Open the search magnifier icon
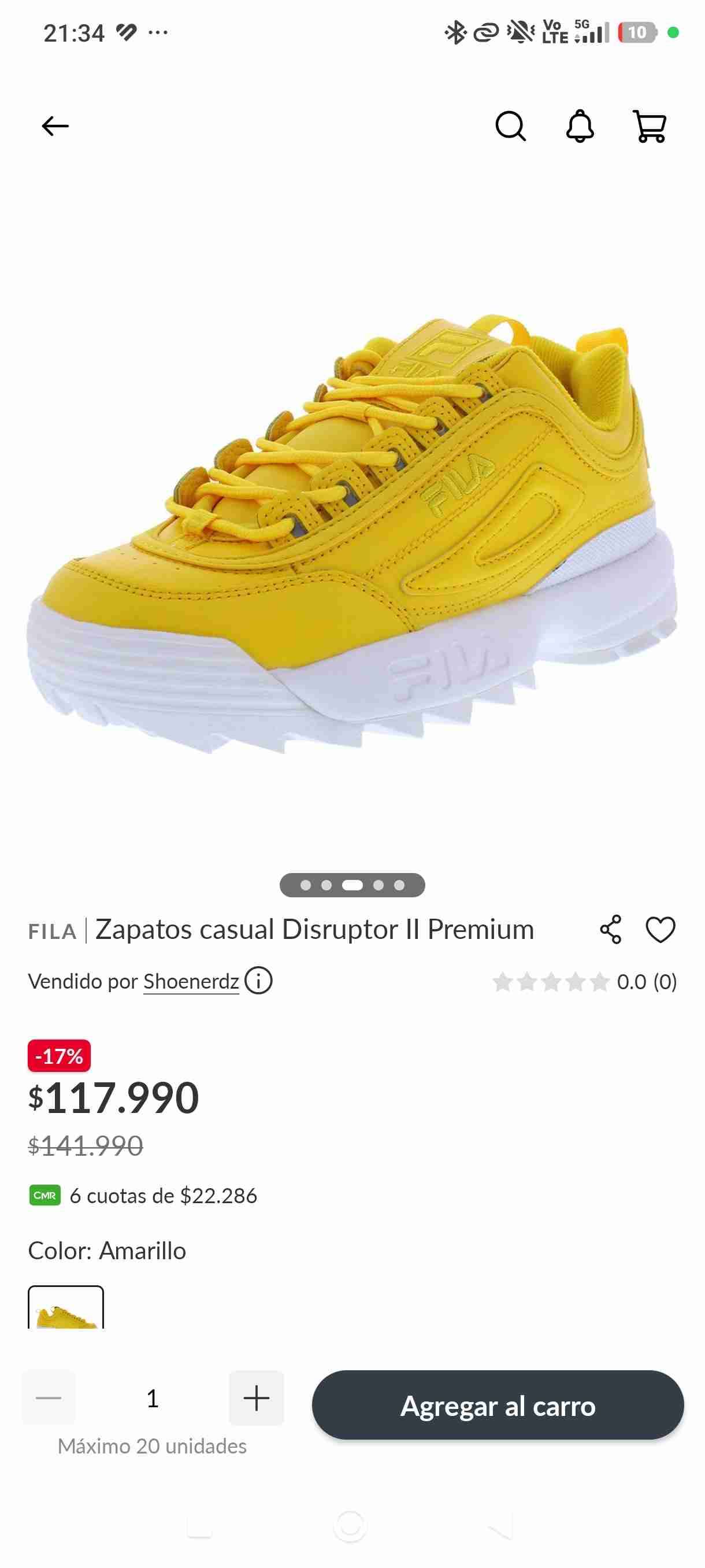Image resolution: width=705 pixels, height=1568 pixels. 510,126
